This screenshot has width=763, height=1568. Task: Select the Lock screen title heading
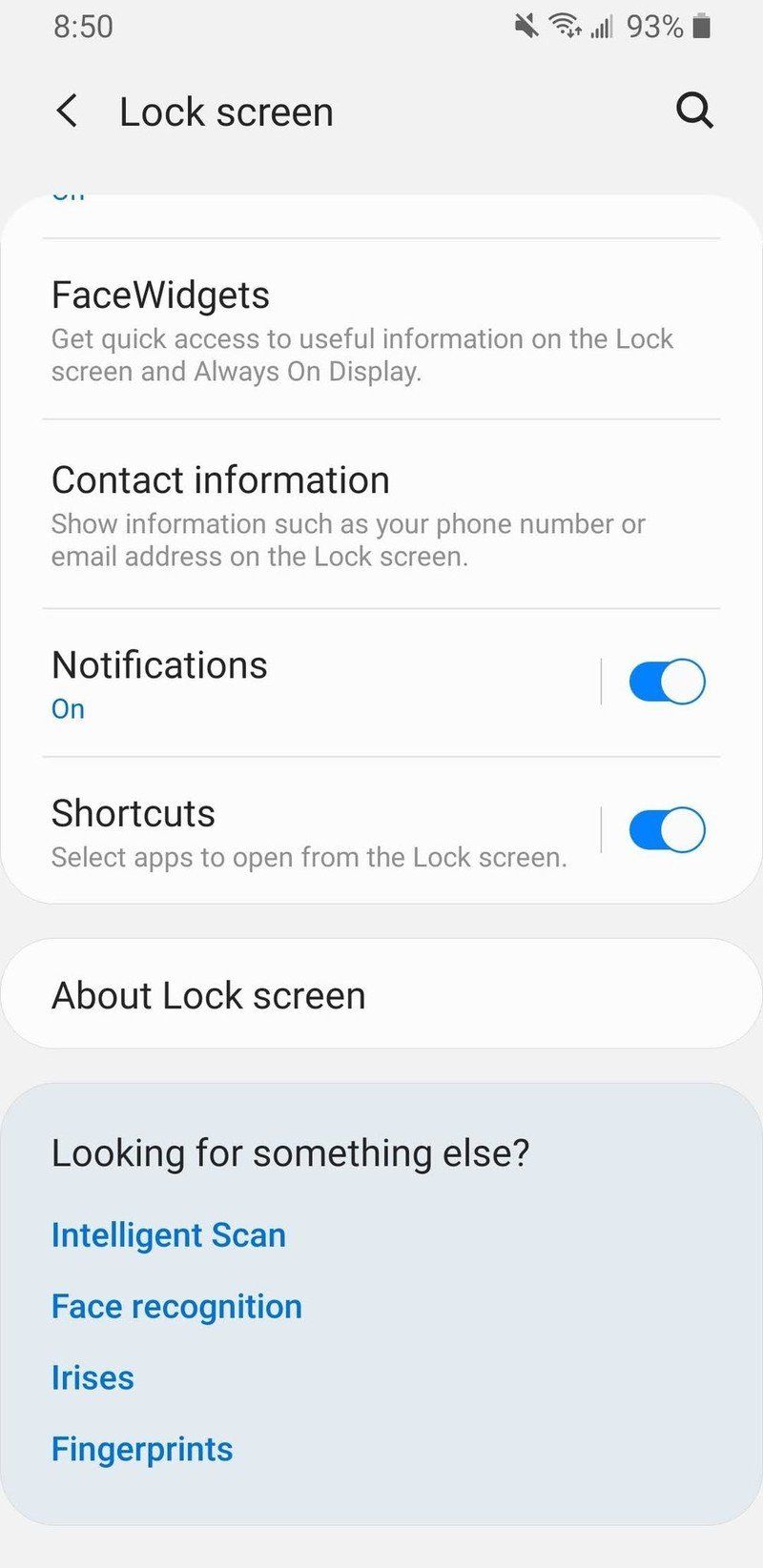[x=226, y=111]
